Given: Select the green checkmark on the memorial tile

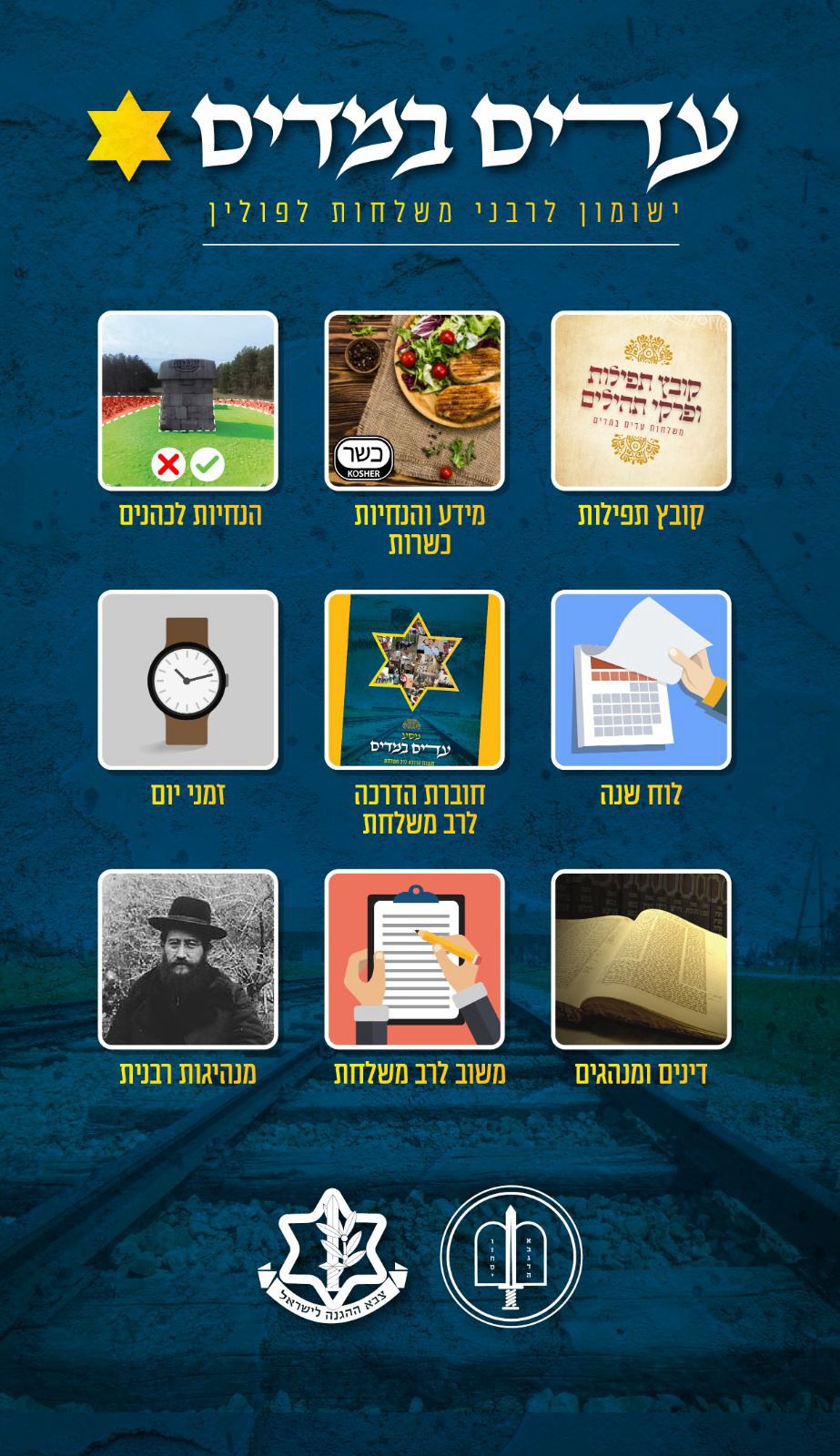Looking at the screenshot, I should coord(207,464).
